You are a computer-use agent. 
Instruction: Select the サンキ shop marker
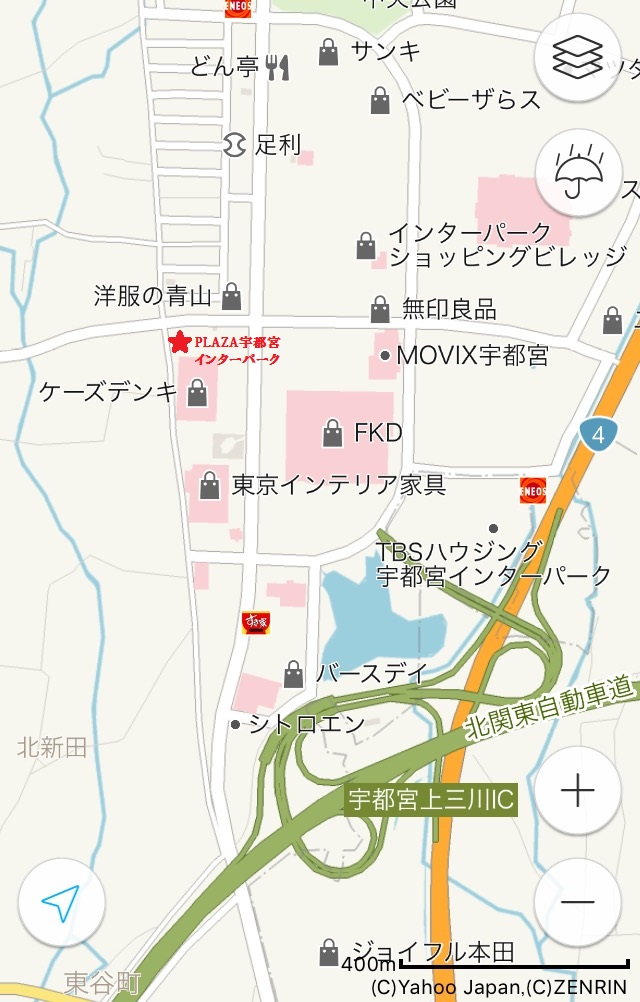coord(329,52)
